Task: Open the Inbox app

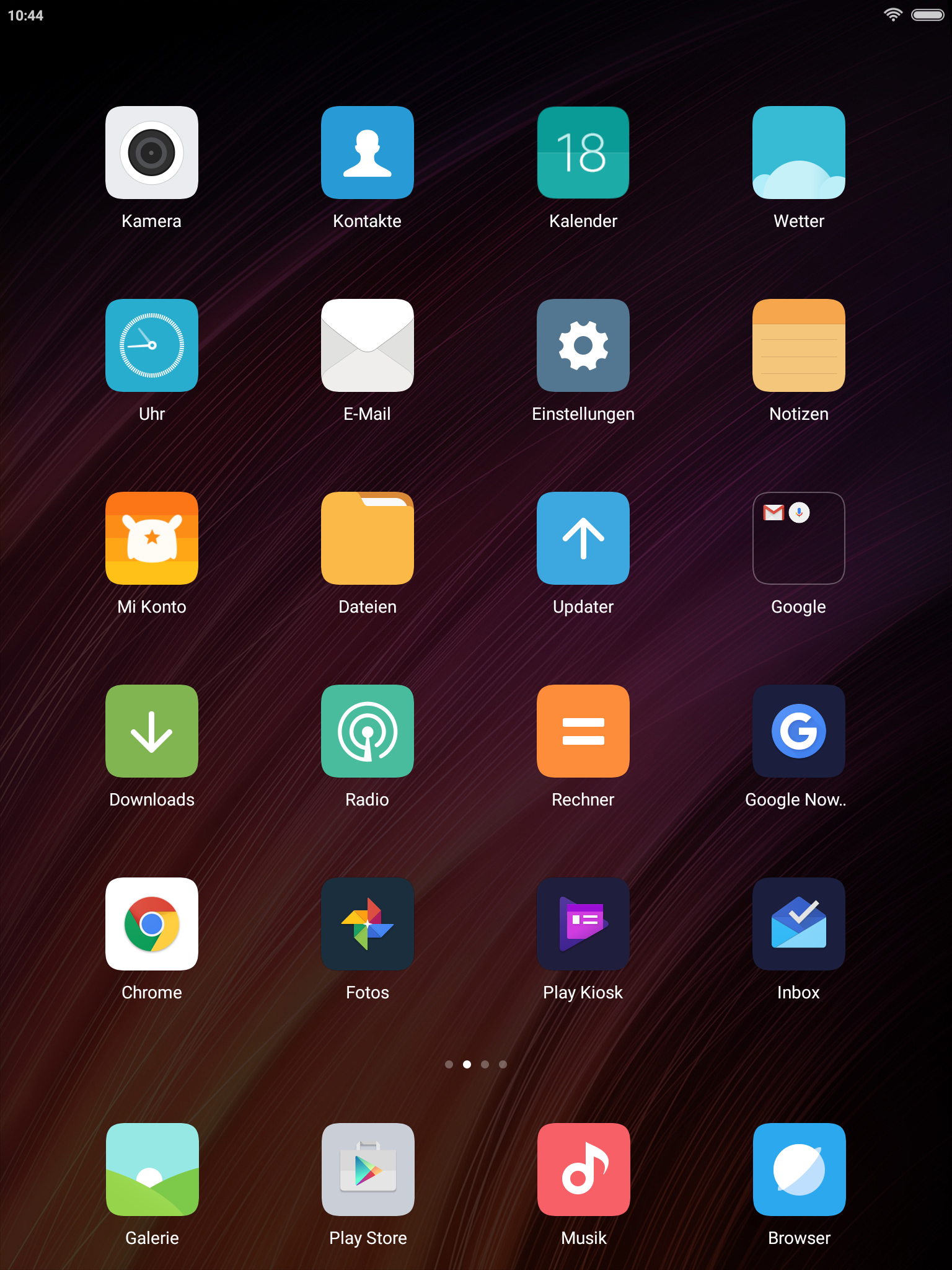Action: [799, 924]
